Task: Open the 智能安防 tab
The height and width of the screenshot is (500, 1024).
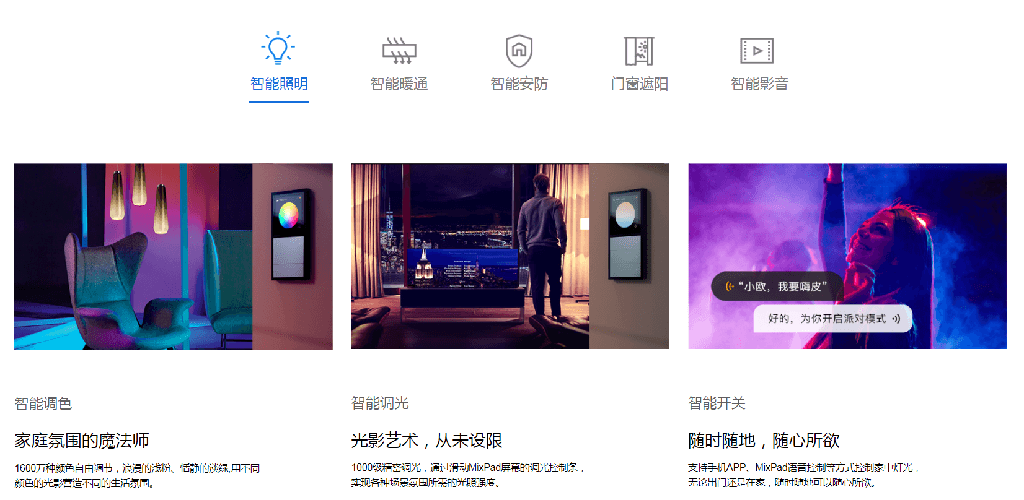Action: (519, 65)
